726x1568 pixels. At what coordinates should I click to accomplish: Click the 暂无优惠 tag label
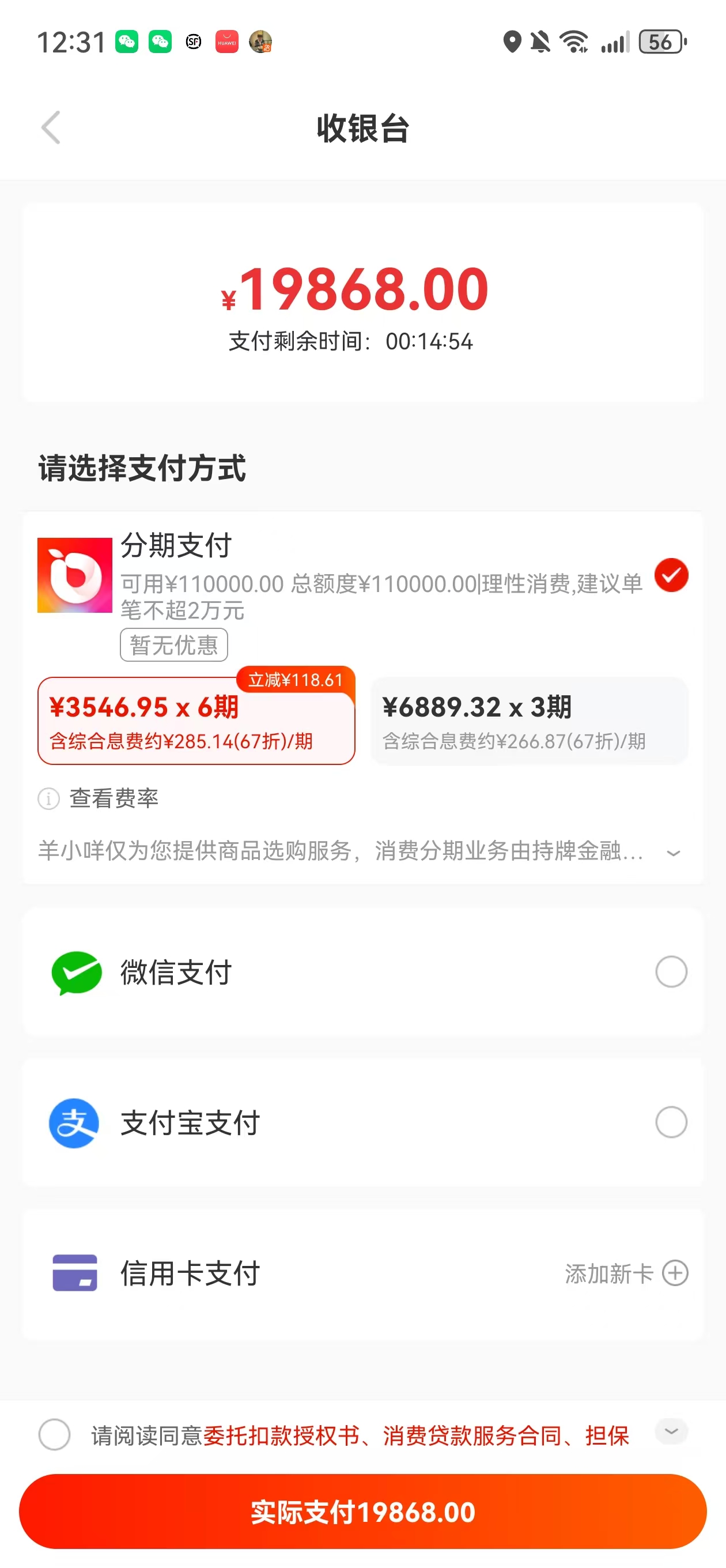[x=173, y=645]
